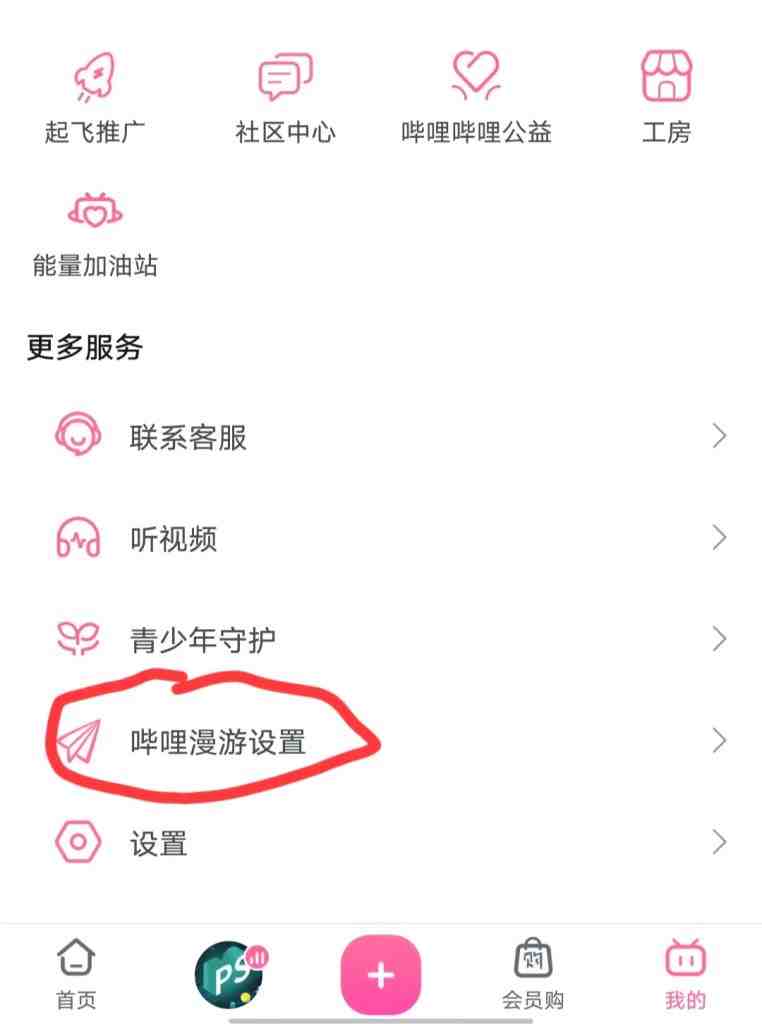762x1024 pixels.
Task: Open 青少年守护 from its label
Action: pos(203,637)
